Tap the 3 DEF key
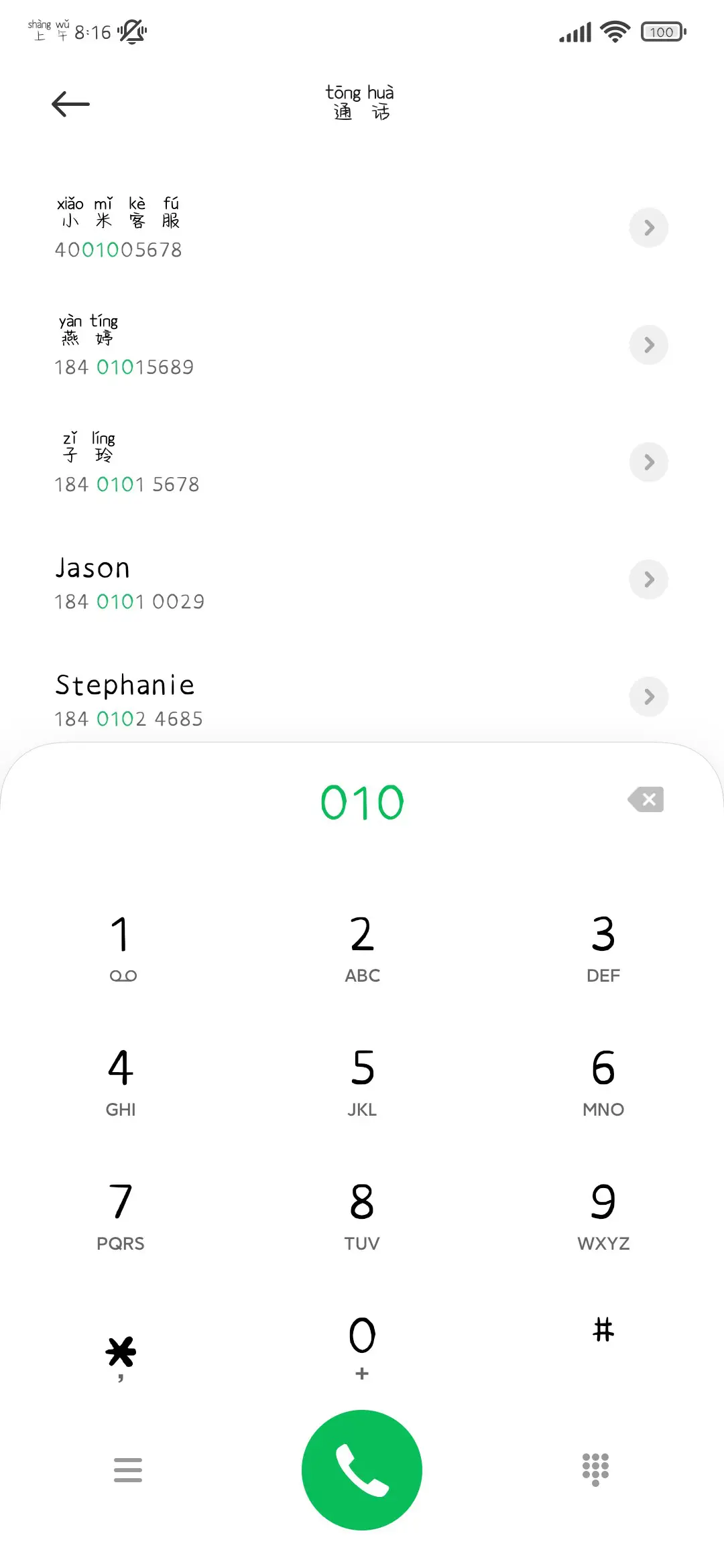This screenshot has width=724, height=1568. point(603,945)
